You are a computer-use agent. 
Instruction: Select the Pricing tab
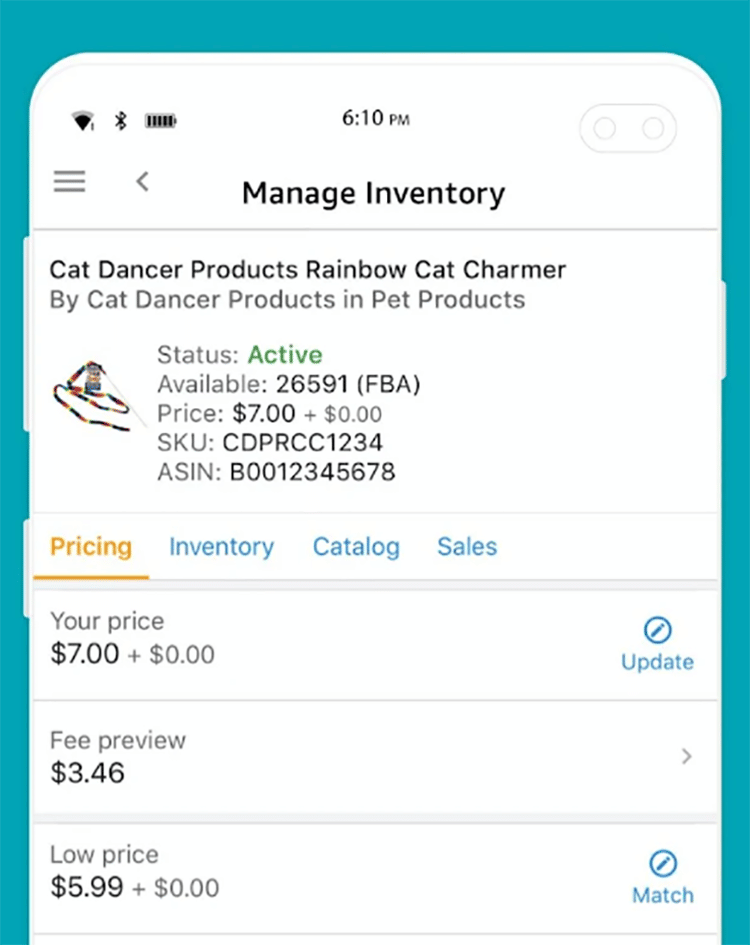pyautogui.click(x=91, y=547)
